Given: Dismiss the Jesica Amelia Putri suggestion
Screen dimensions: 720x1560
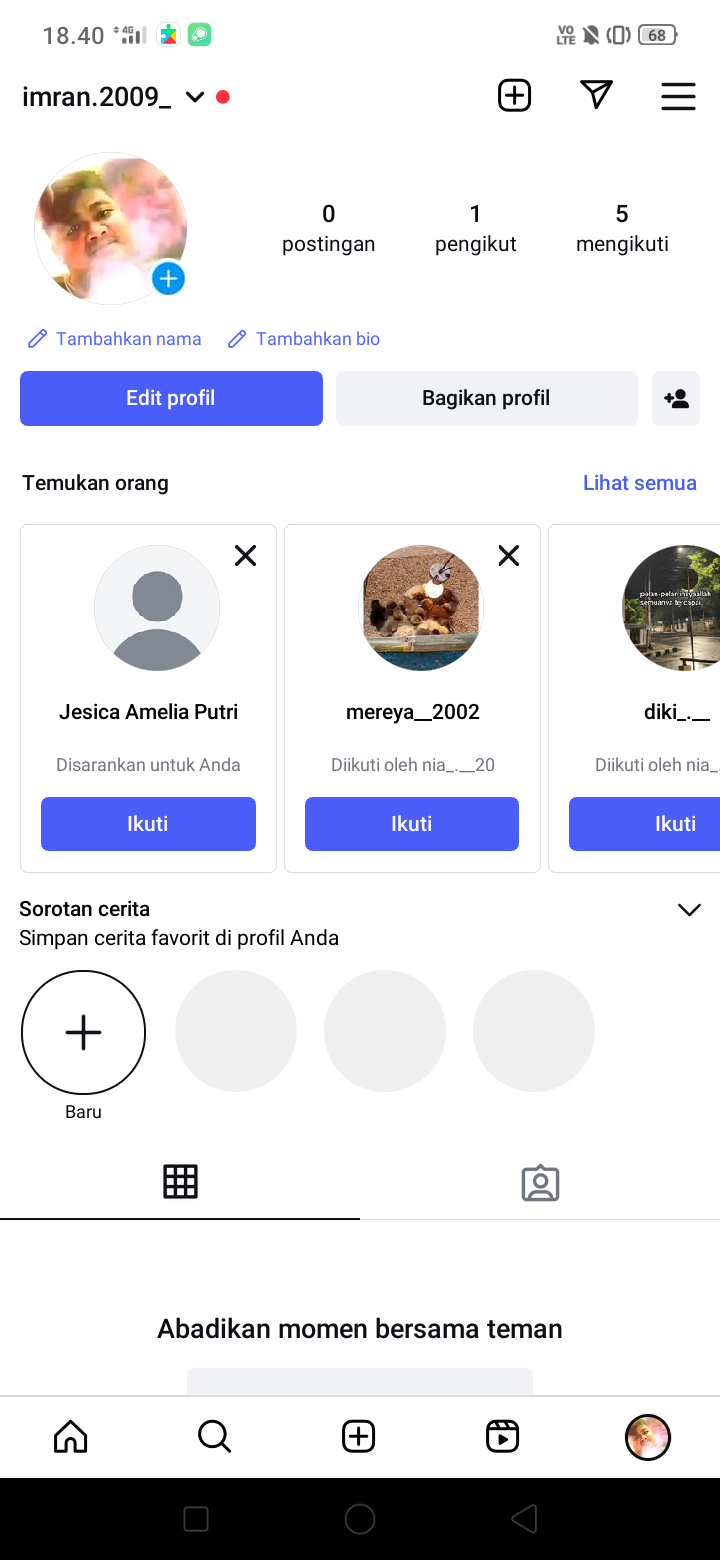Looking at the screenshot, I should [245, 556].
